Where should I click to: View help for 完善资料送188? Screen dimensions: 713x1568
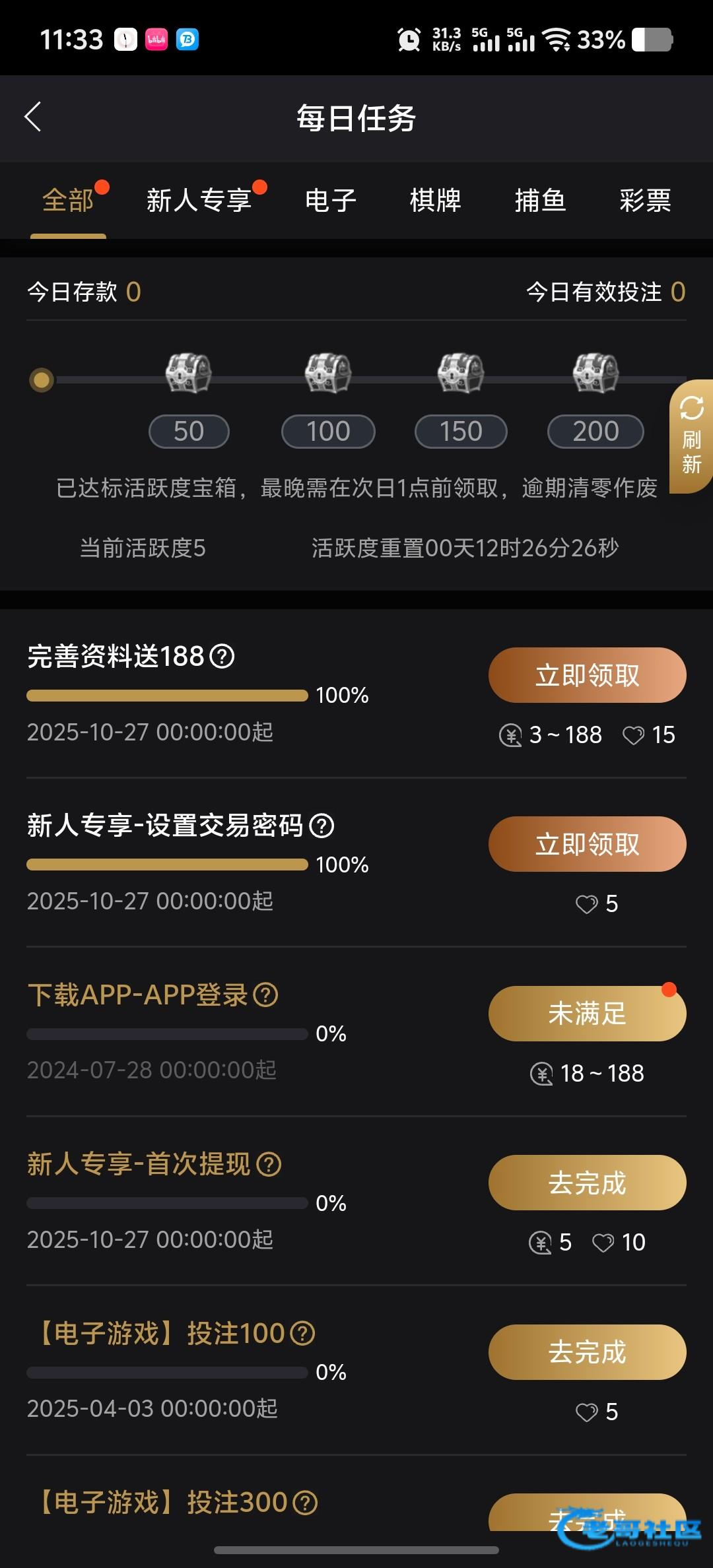[x=222, y=657]
